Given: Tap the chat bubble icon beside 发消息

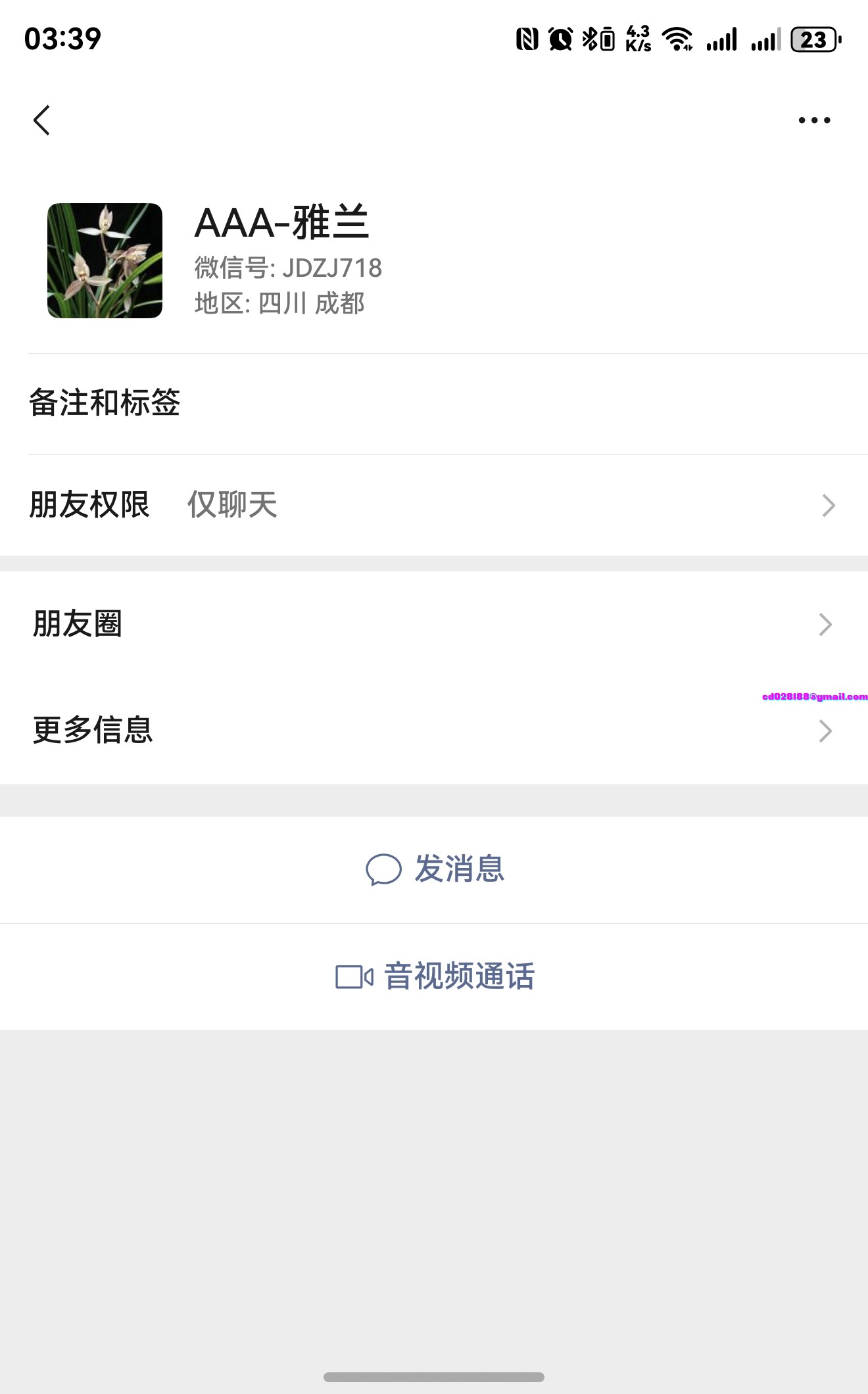Looking at the screenshot, I should [x=385, y=869].
